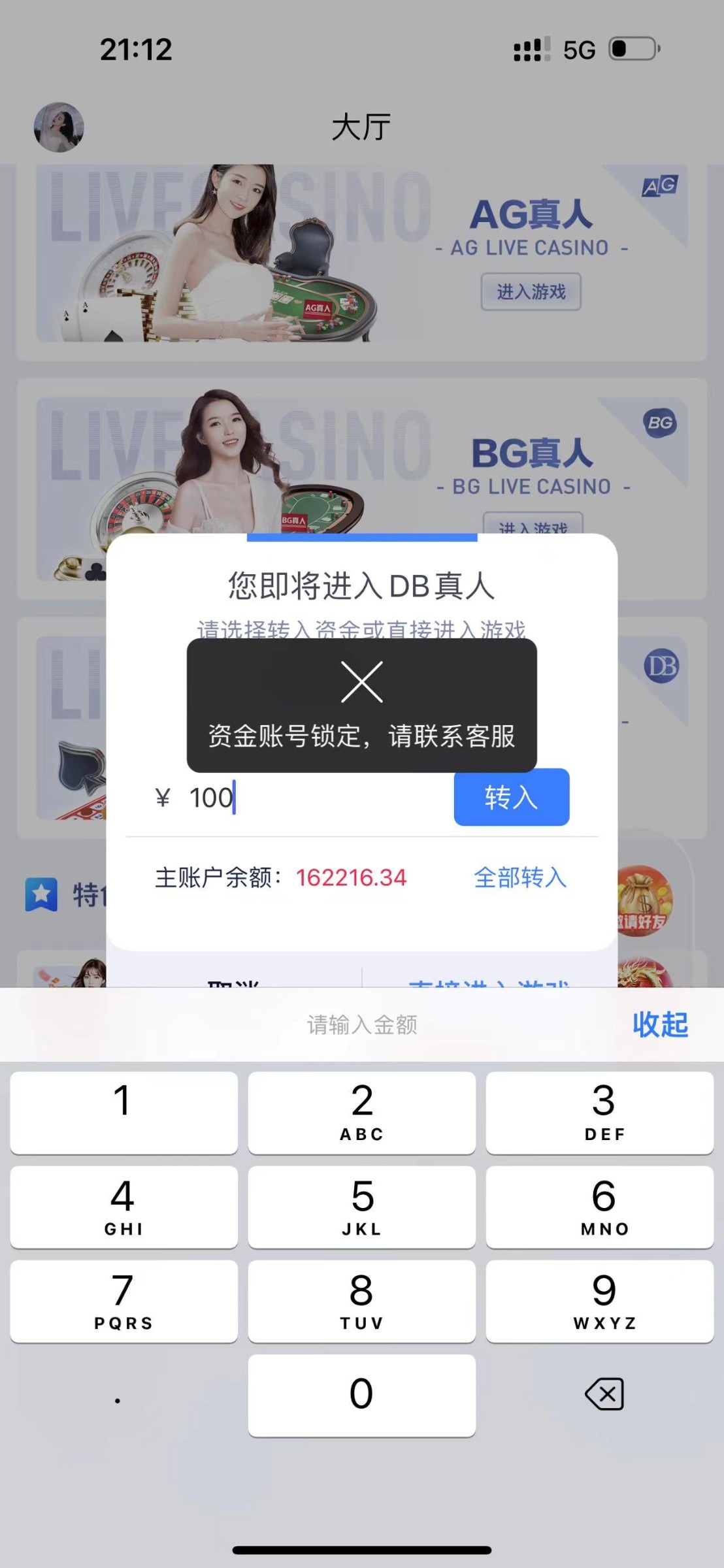Tap the blue drag handle atop the dialog
The width and height of the screenshot is (724, 1568).
click(361, 537)
